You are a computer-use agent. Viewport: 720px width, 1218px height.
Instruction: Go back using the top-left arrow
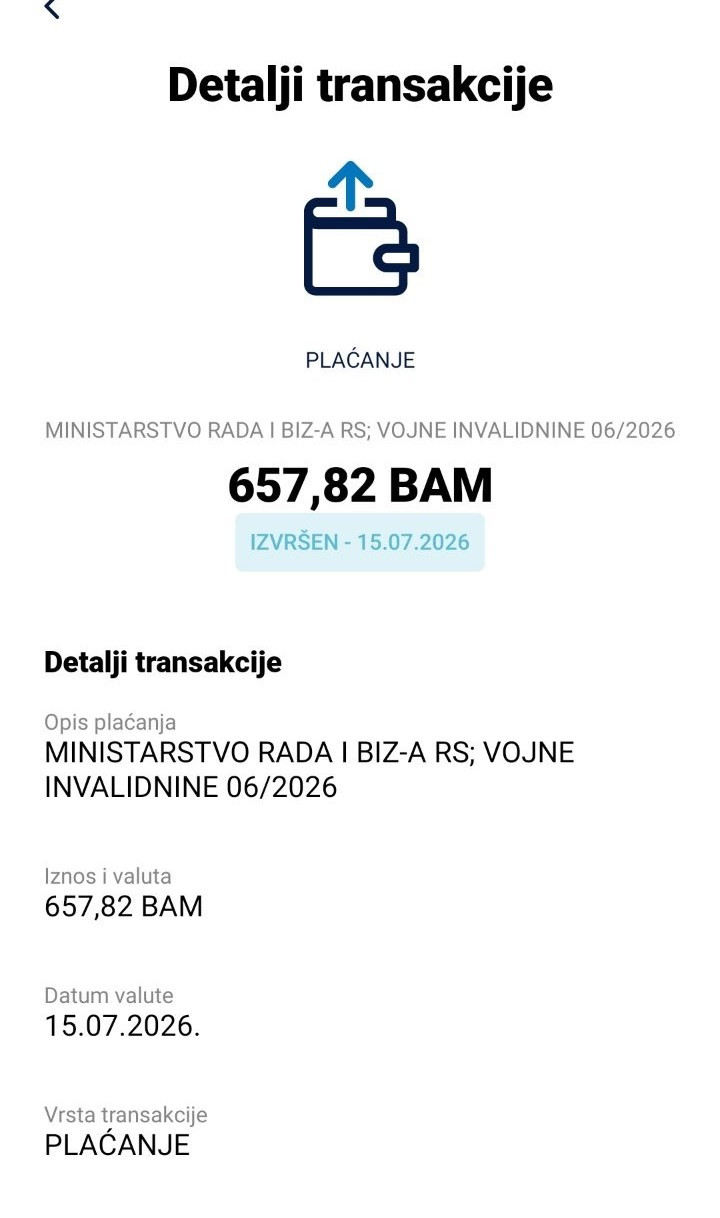pos(52,8)
